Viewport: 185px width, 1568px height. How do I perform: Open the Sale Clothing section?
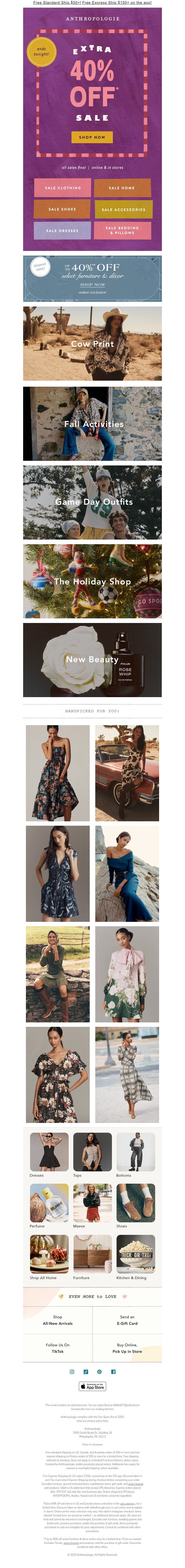click(63, 187)
